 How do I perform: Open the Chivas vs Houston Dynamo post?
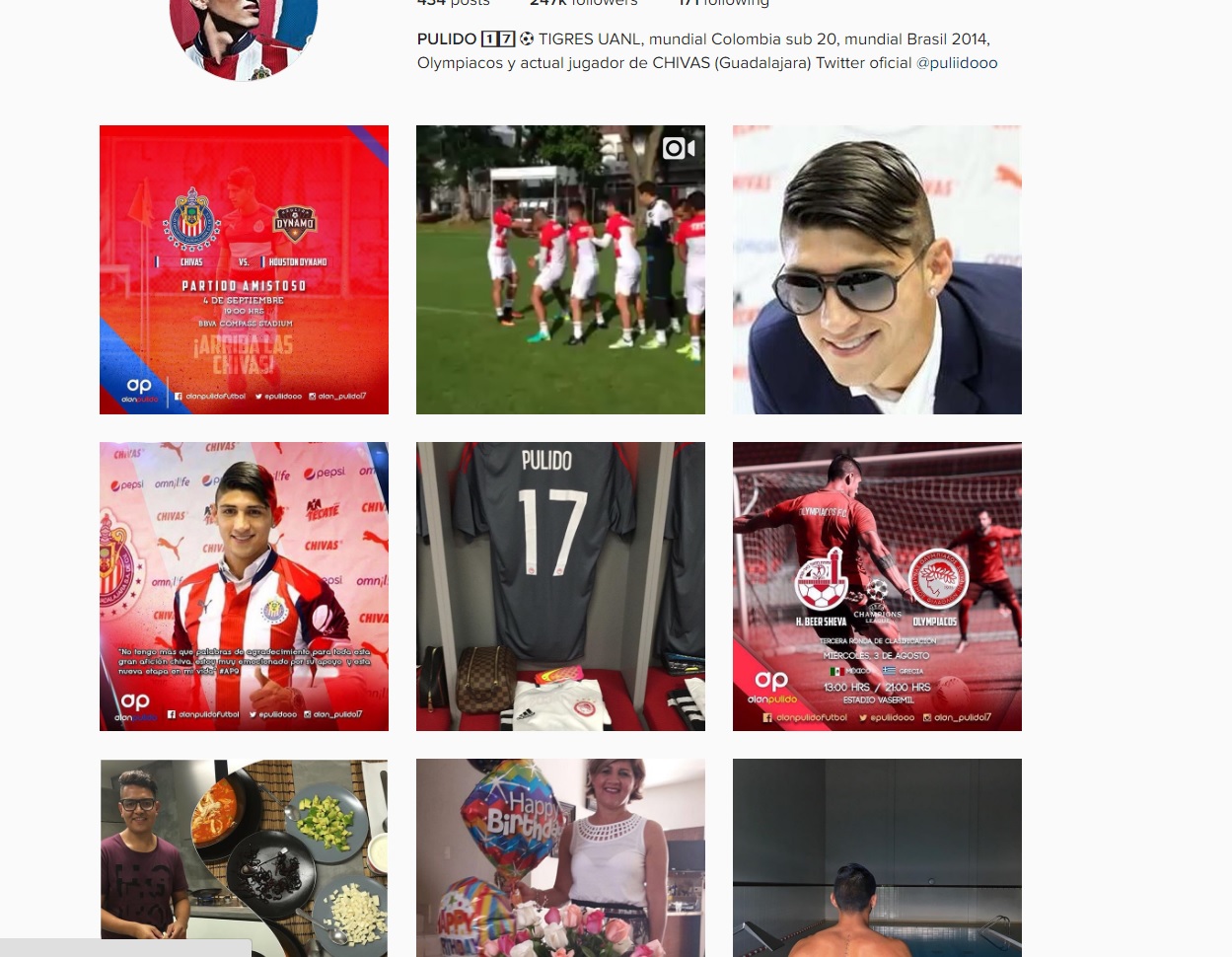[x=244, y=269]
